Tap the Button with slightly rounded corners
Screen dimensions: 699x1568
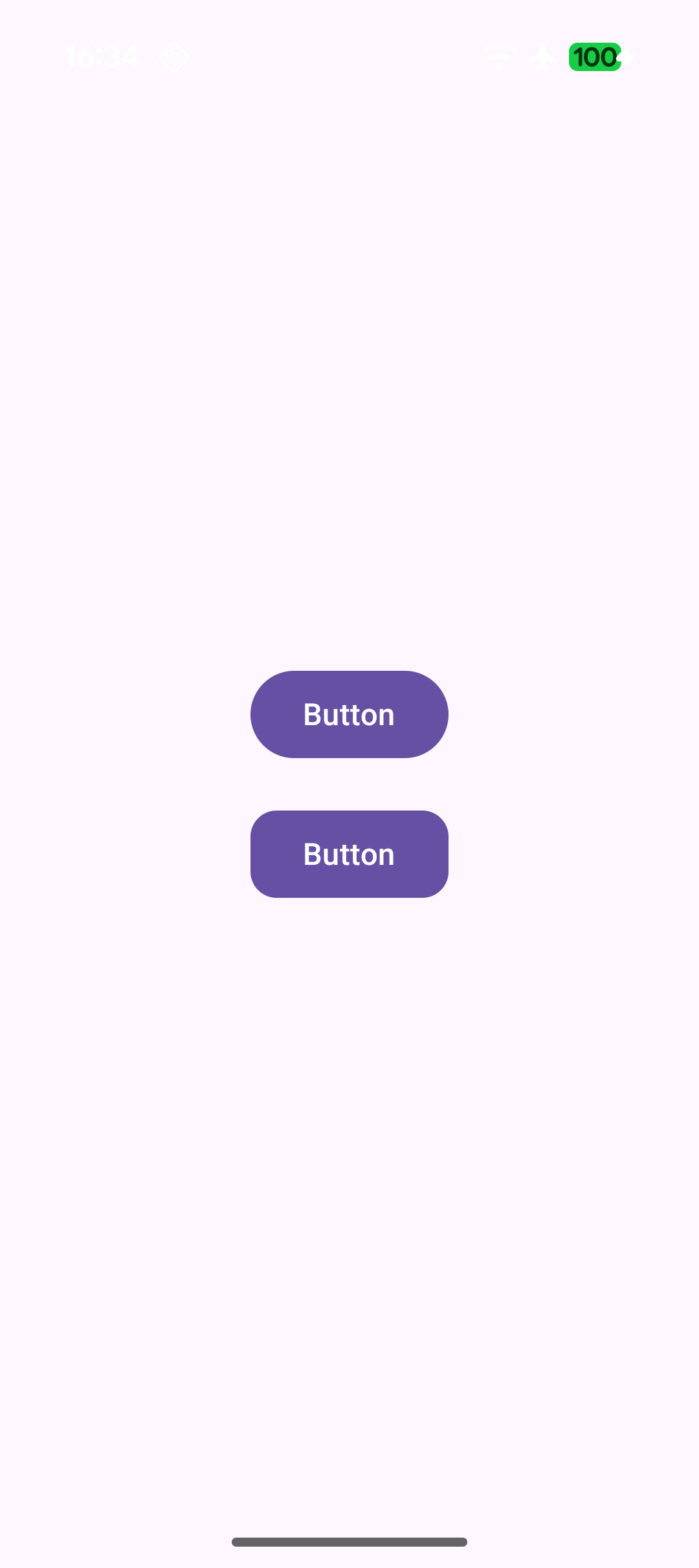pos(349,854)
